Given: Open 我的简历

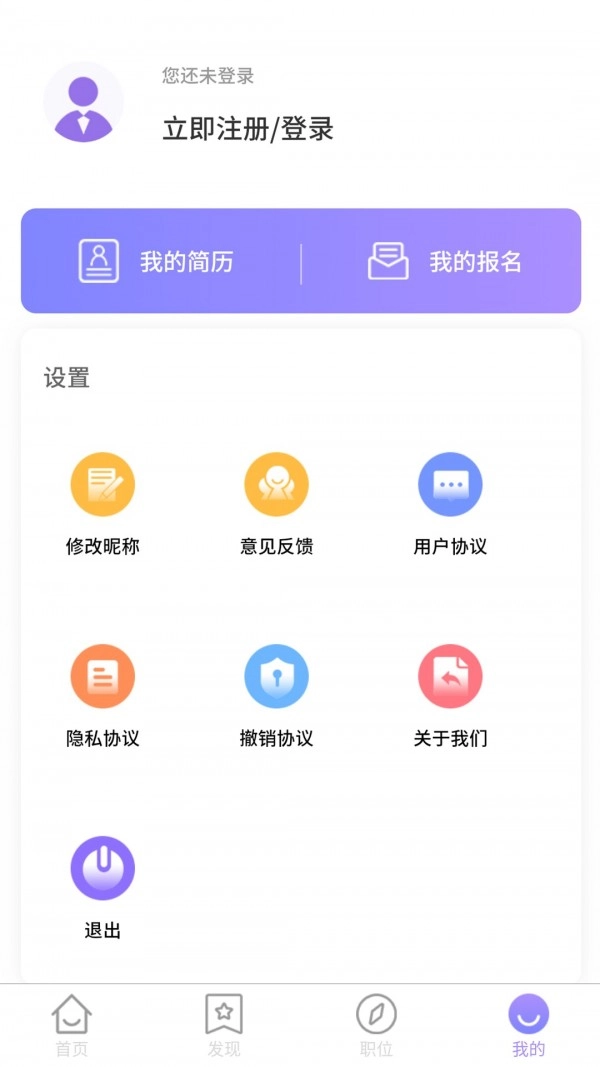Looking at the screenshot, I should tap(156, 262).
